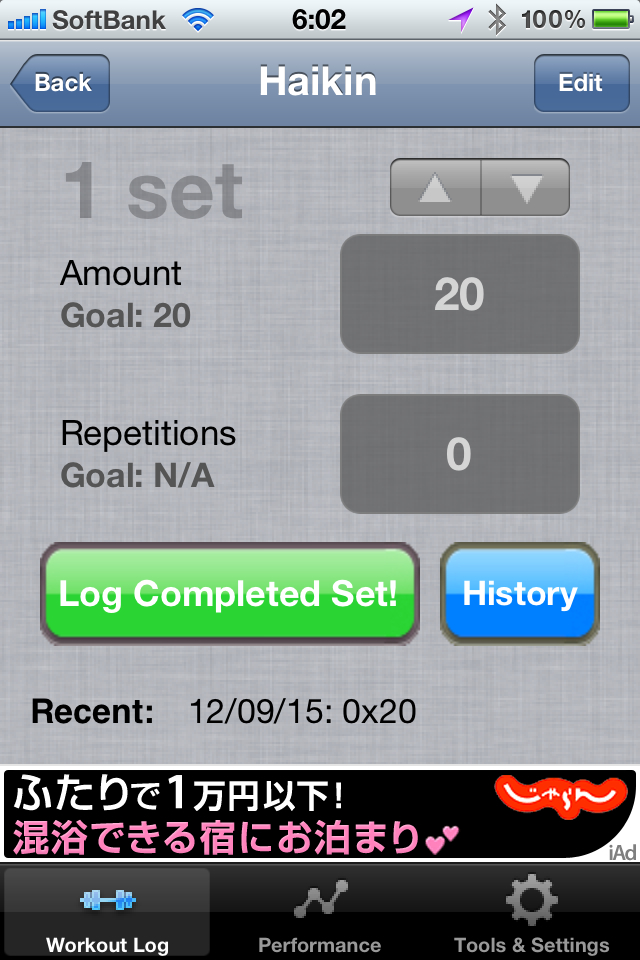Viewport: 640px width, 960px height.
Task: Log the completed set
Action: click(229, 594)
